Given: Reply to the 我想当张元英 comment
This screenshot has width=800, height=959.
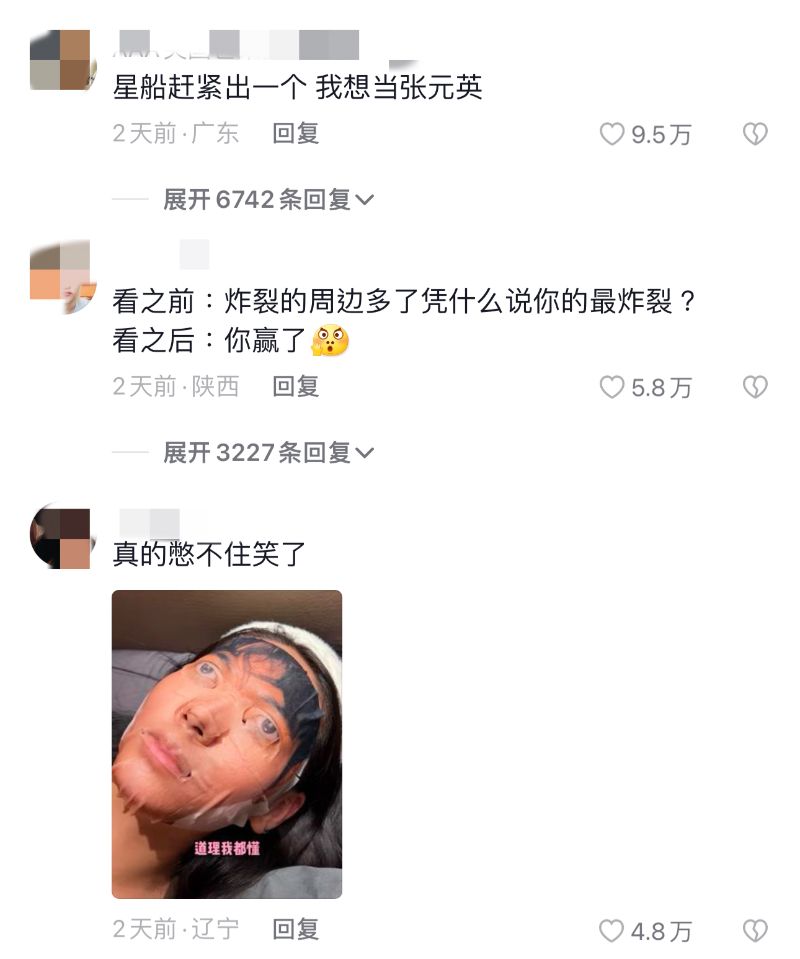Looking at the screenshot, I should pyautogui.click(x=296, y=133).
